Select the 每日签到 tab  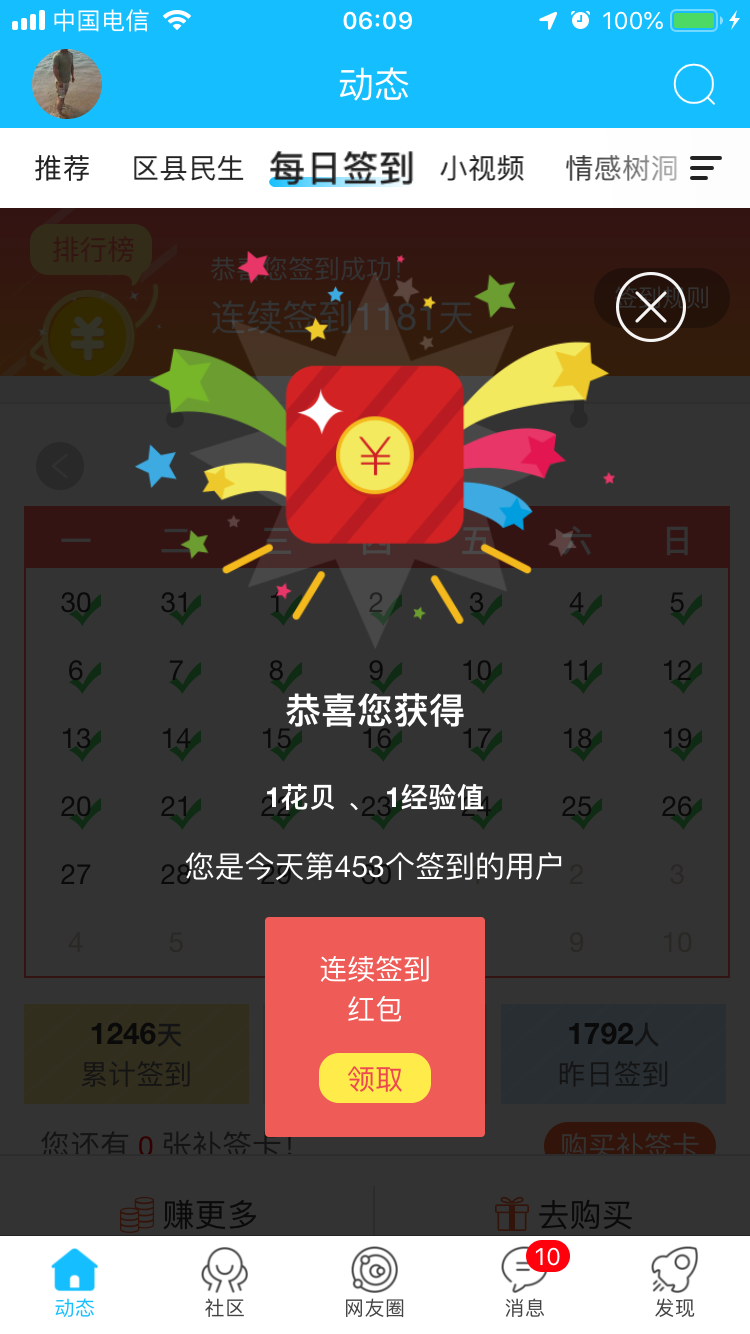[341, 168]
